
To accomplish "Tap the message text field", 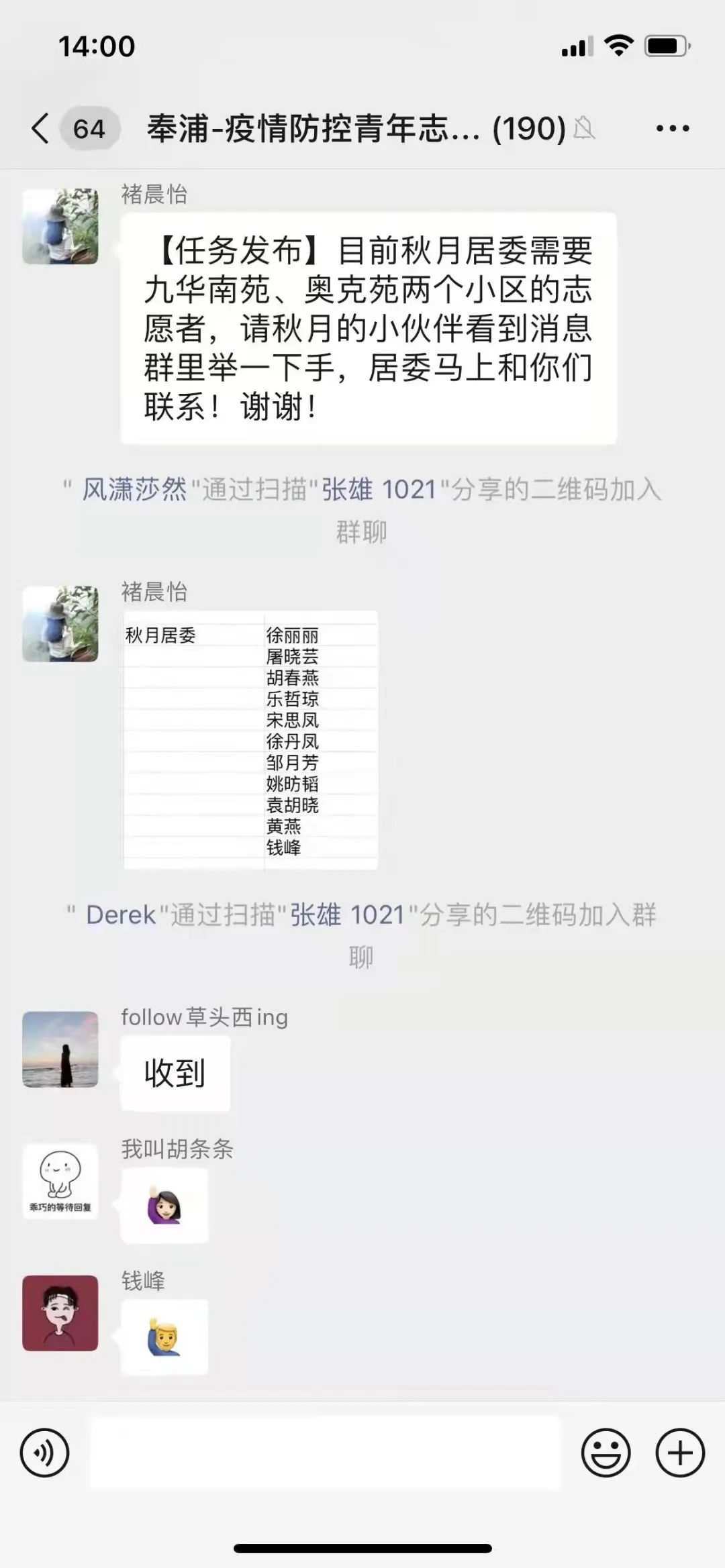I will 324,1453.
